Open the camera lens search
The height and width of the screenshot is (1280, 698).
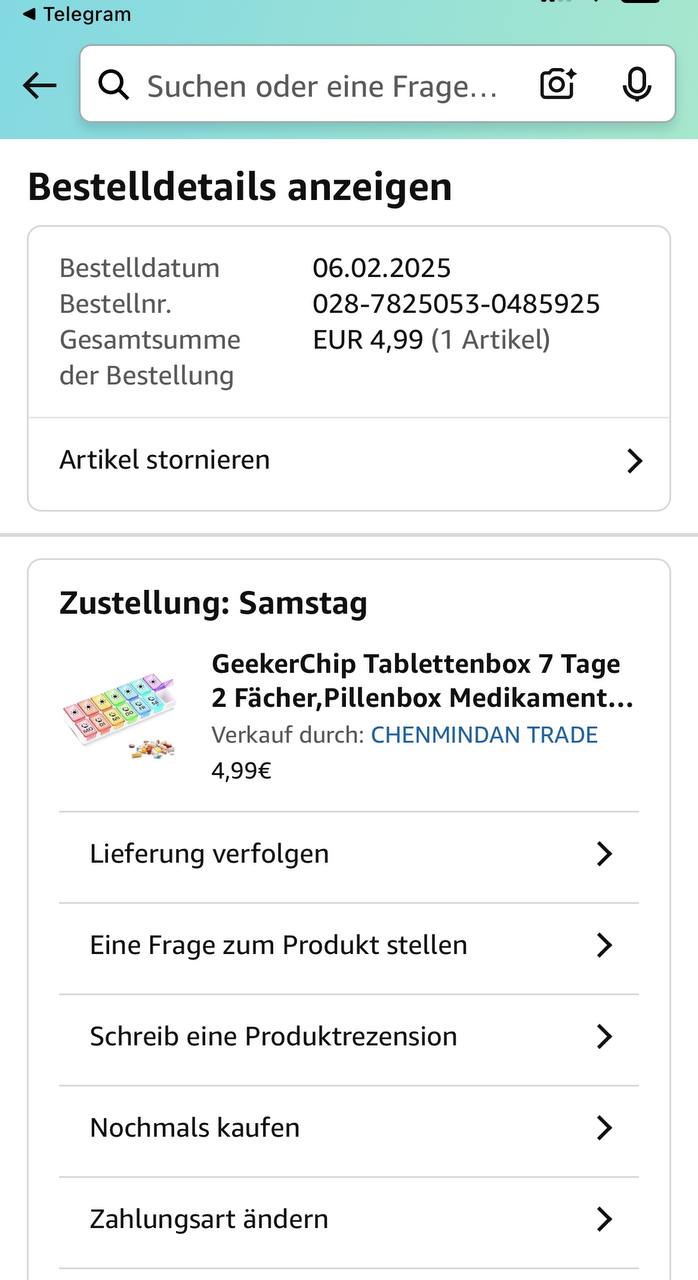pos(558,86)
